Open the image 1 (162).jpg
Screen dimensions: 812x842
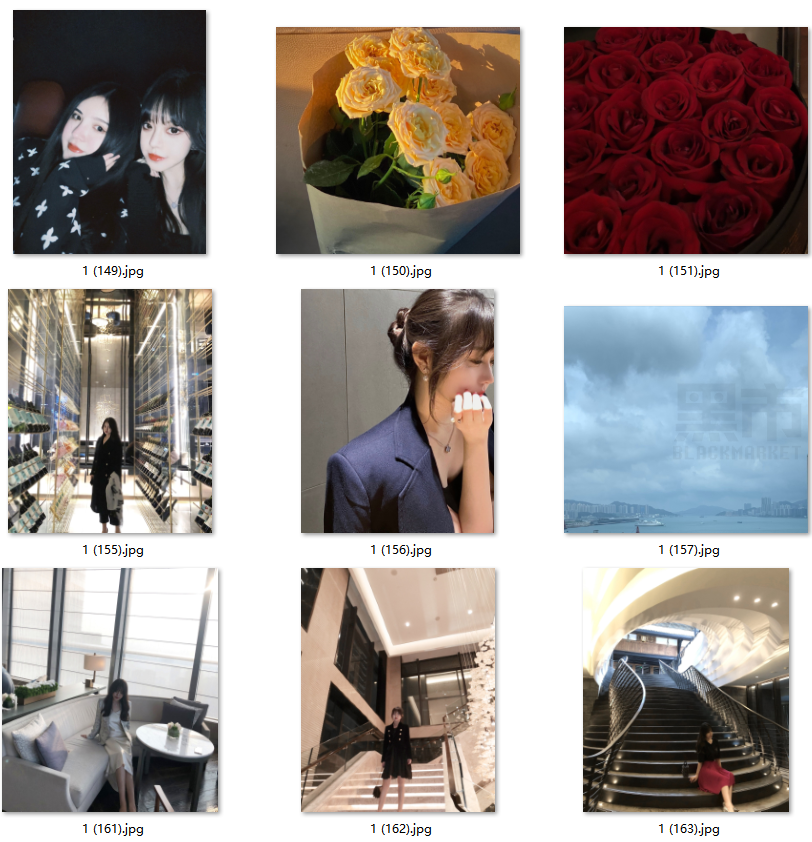[399, 690]
